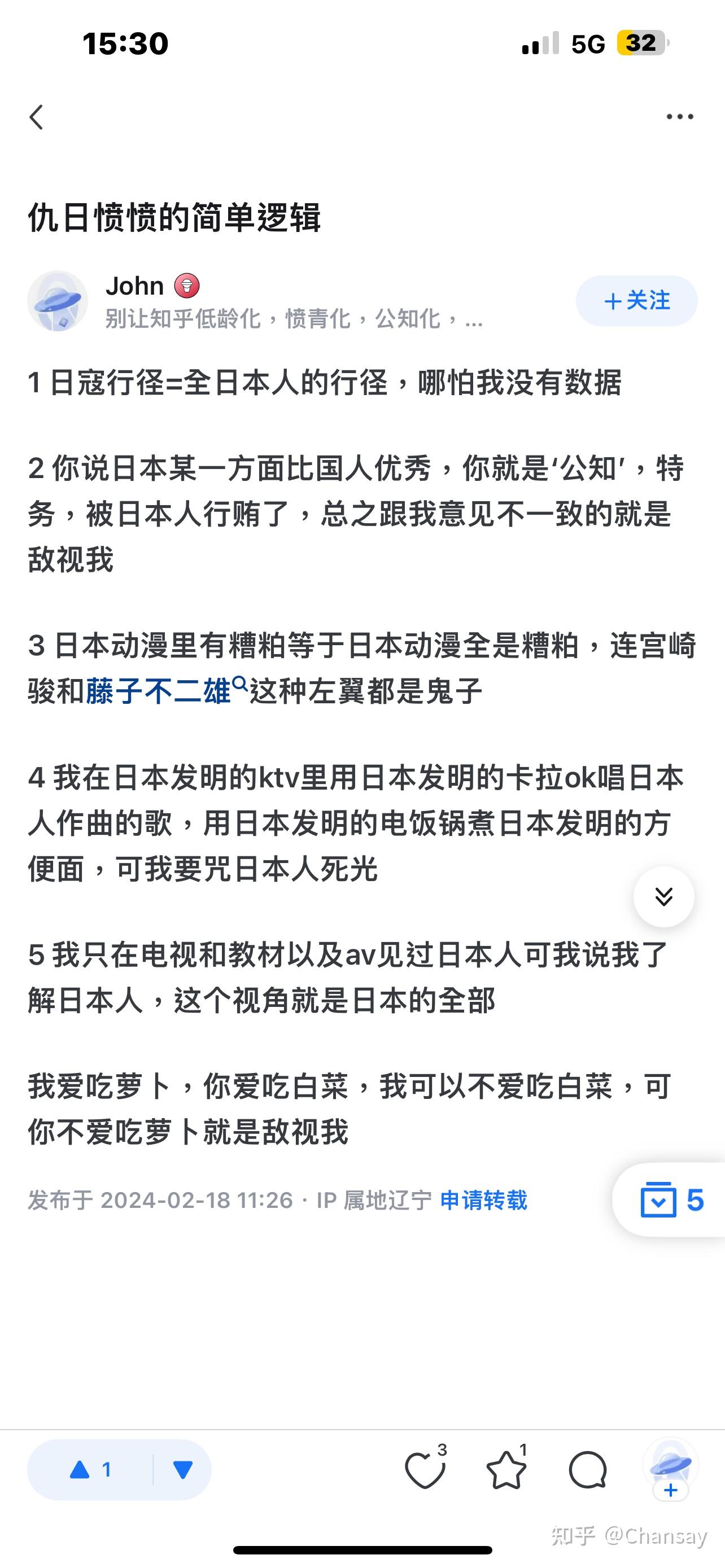Tap the double-chevron jump-down button
725x1568 pixels.
663,897
